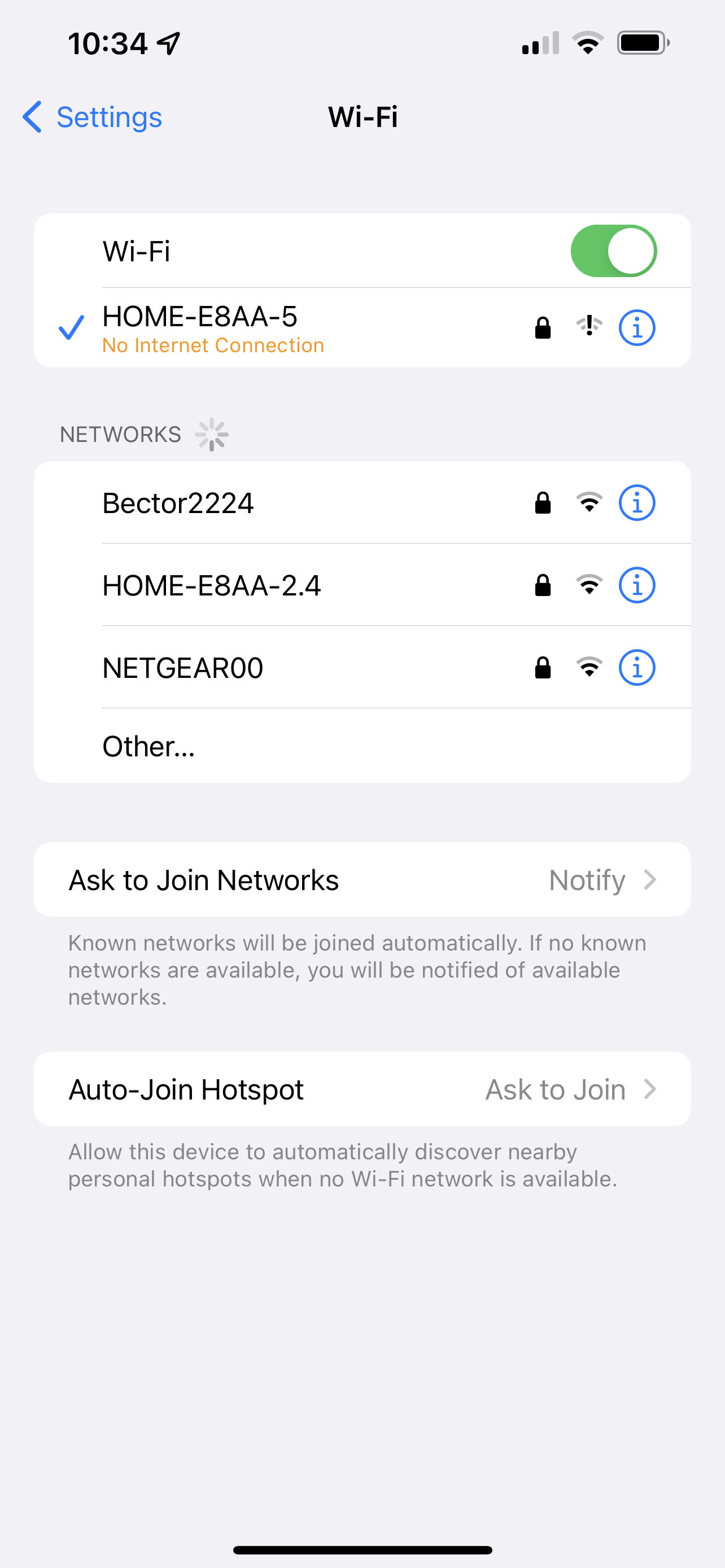Open Ask to Join Networks setting

tap(362, 879)
